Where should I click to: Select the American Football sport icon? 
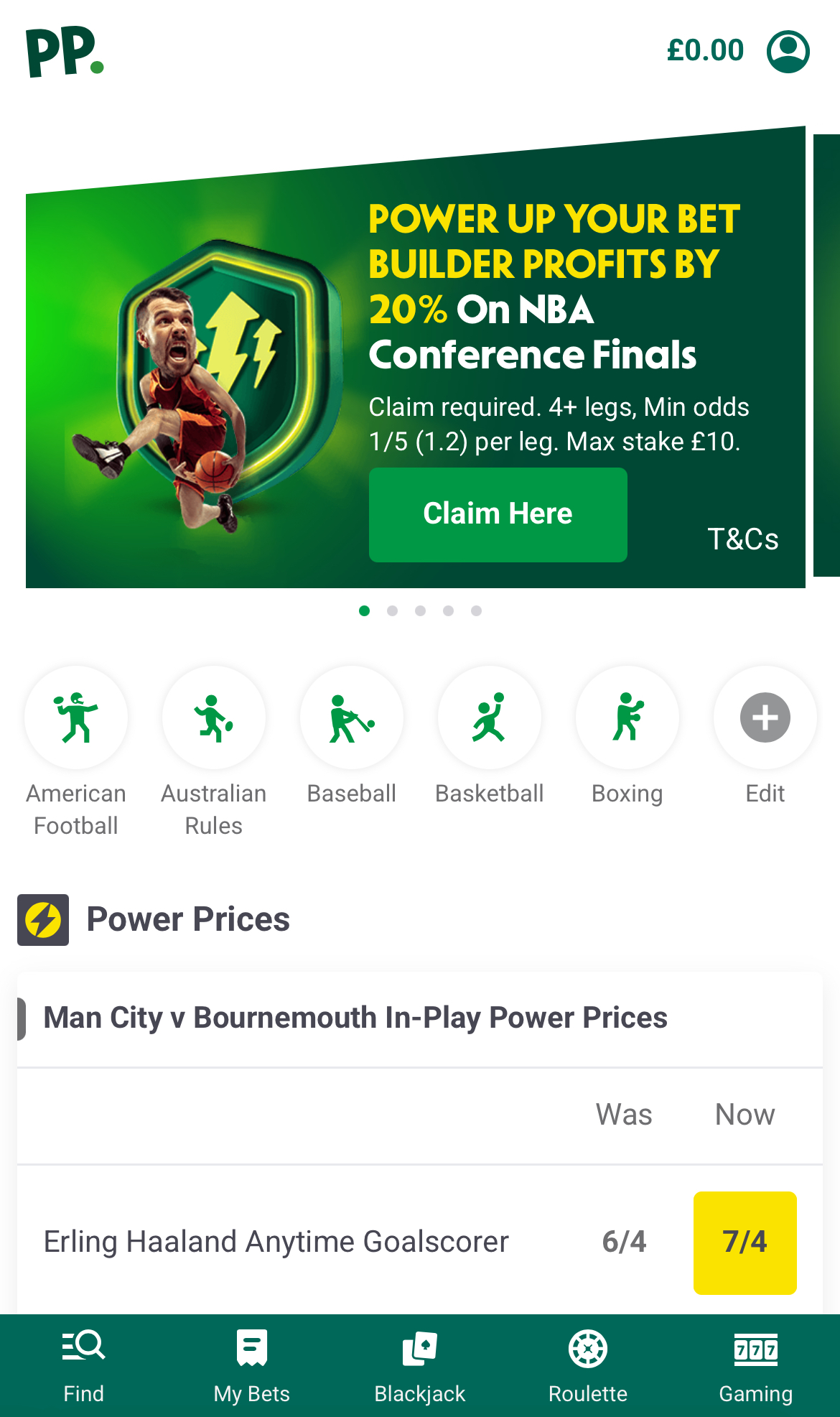coord(76,717)
